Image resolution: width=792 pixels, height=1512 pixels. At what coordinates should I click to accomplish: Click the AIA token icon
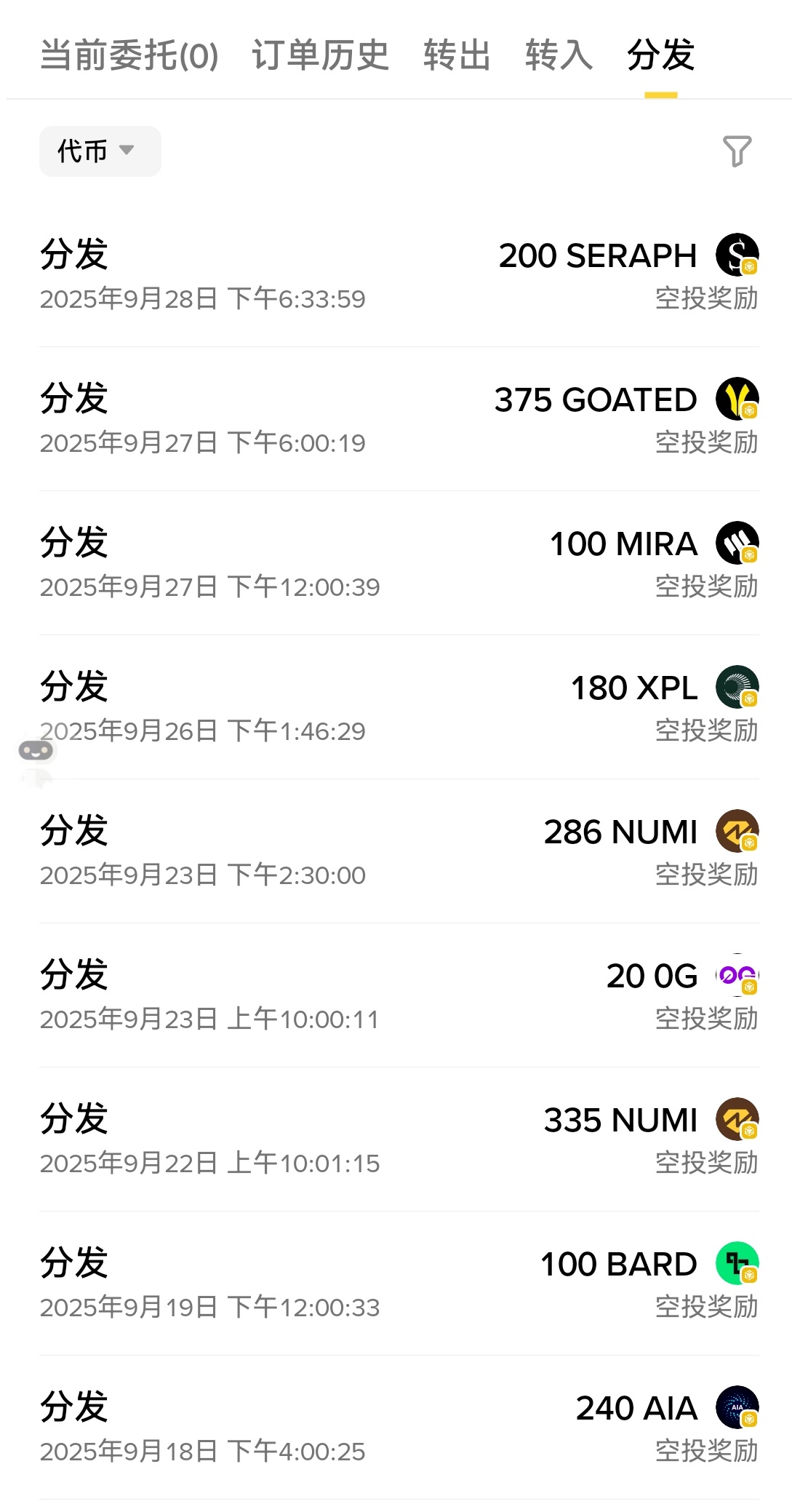[x=739, y=1407]
